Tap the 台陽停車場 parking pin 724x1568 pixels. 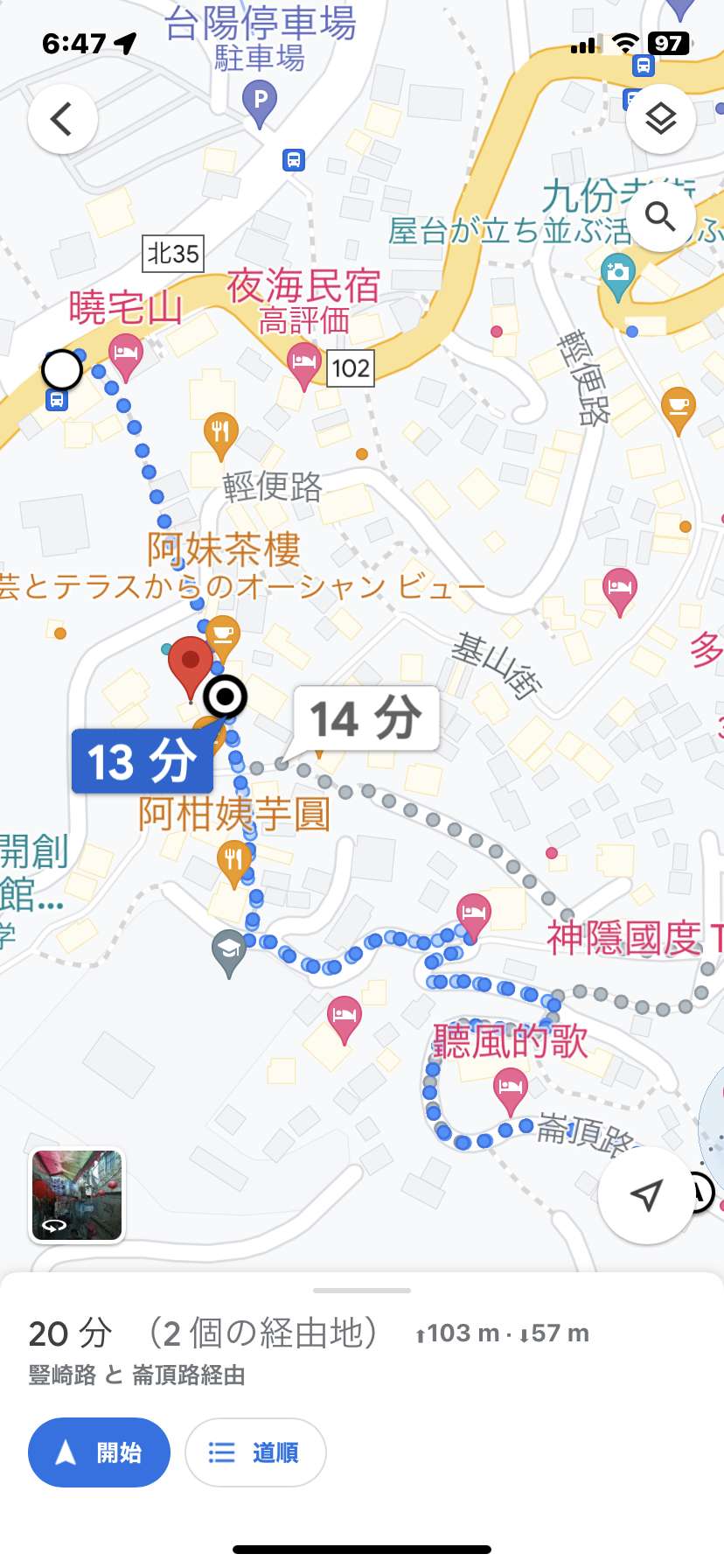260,103
